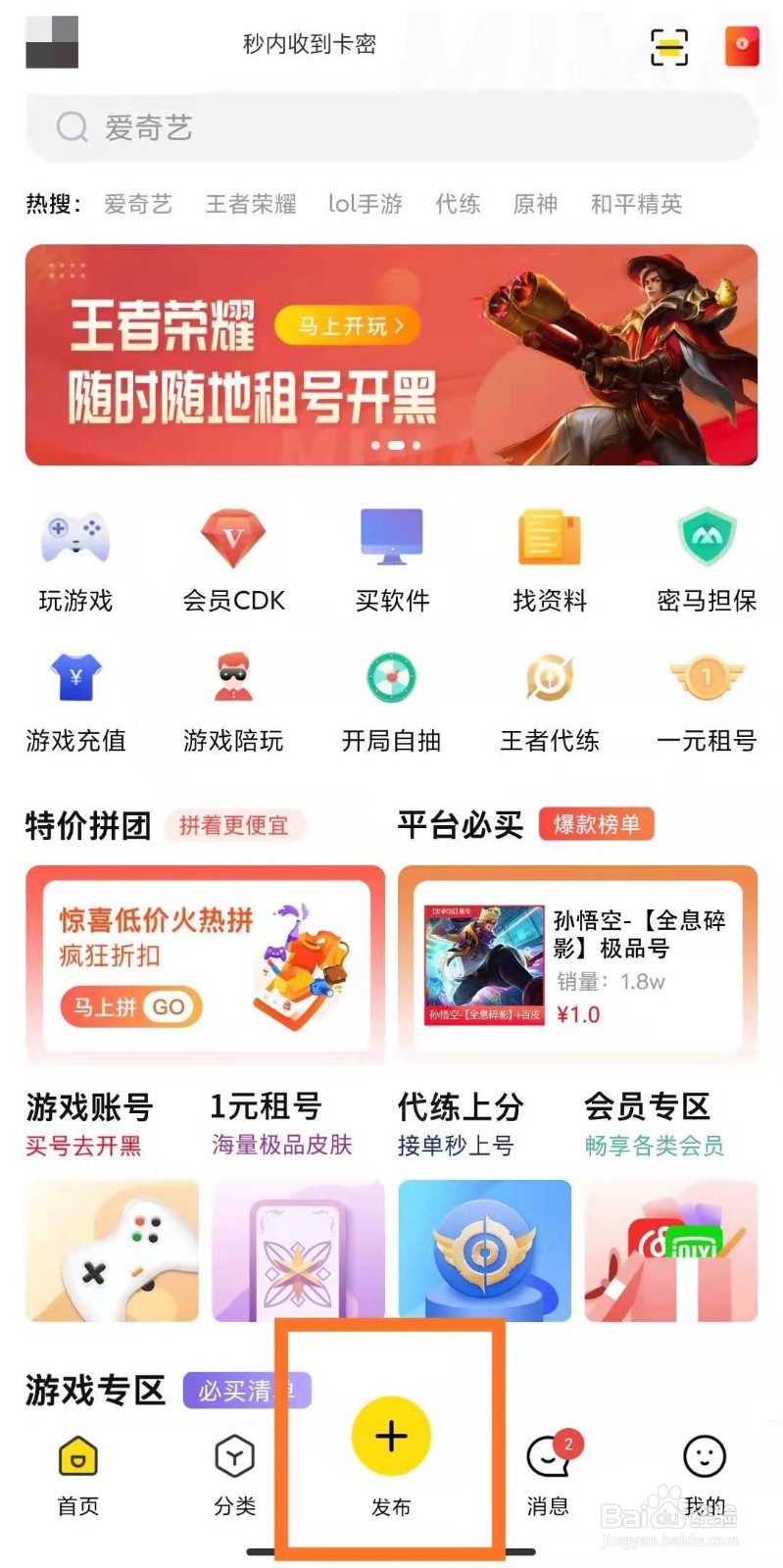Open the 密马担保 shield icon
Viewport: 783px width, 1568px height.
point(707,537)
